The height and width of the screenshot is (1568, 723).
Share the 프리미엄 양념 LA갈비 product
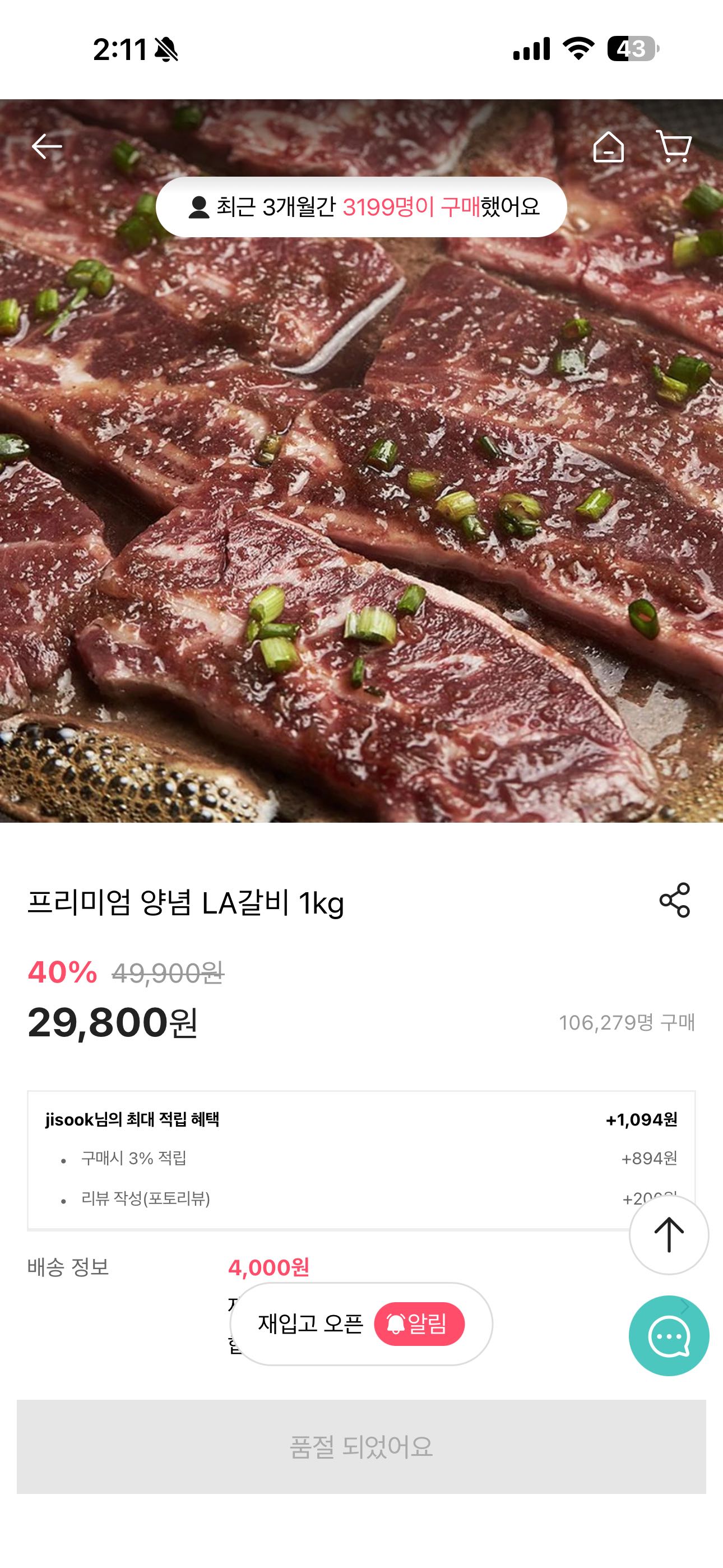[x=674, y=900]
